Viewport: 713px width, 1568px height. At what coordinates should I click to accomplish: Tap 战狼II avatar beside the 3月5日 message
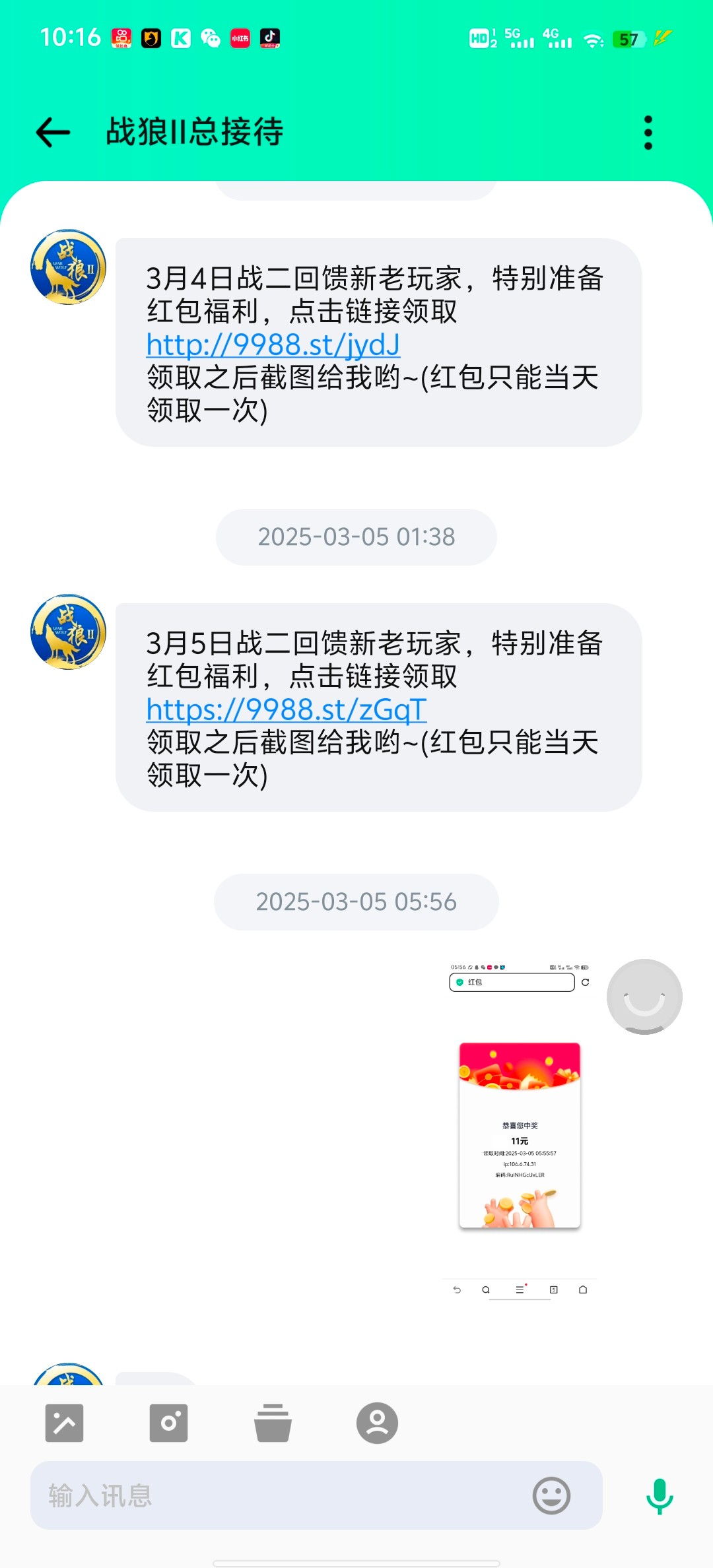click(x=68, y=632)
